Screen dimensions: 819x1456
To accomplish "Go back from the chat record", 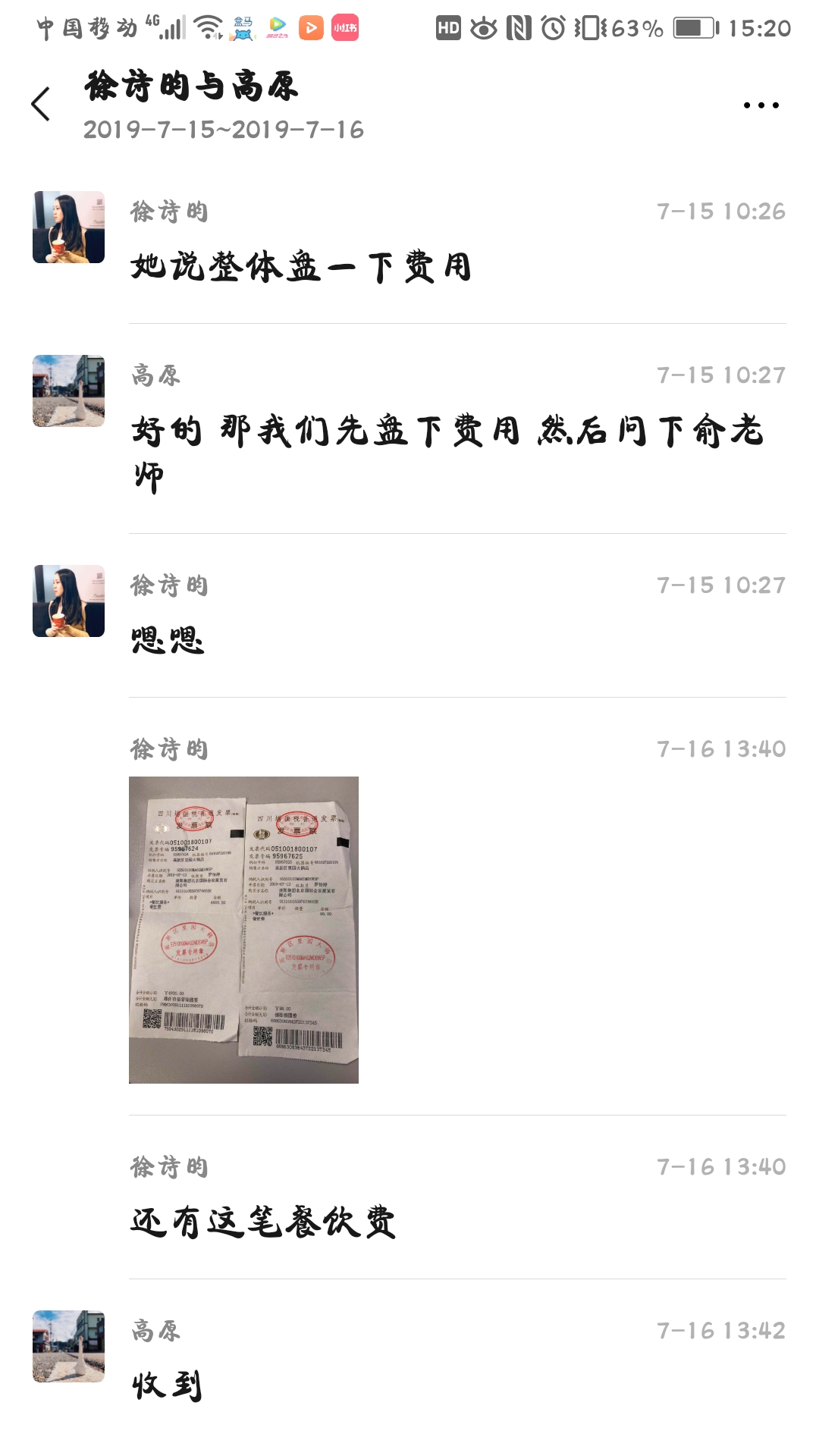I will coord(41,104).
